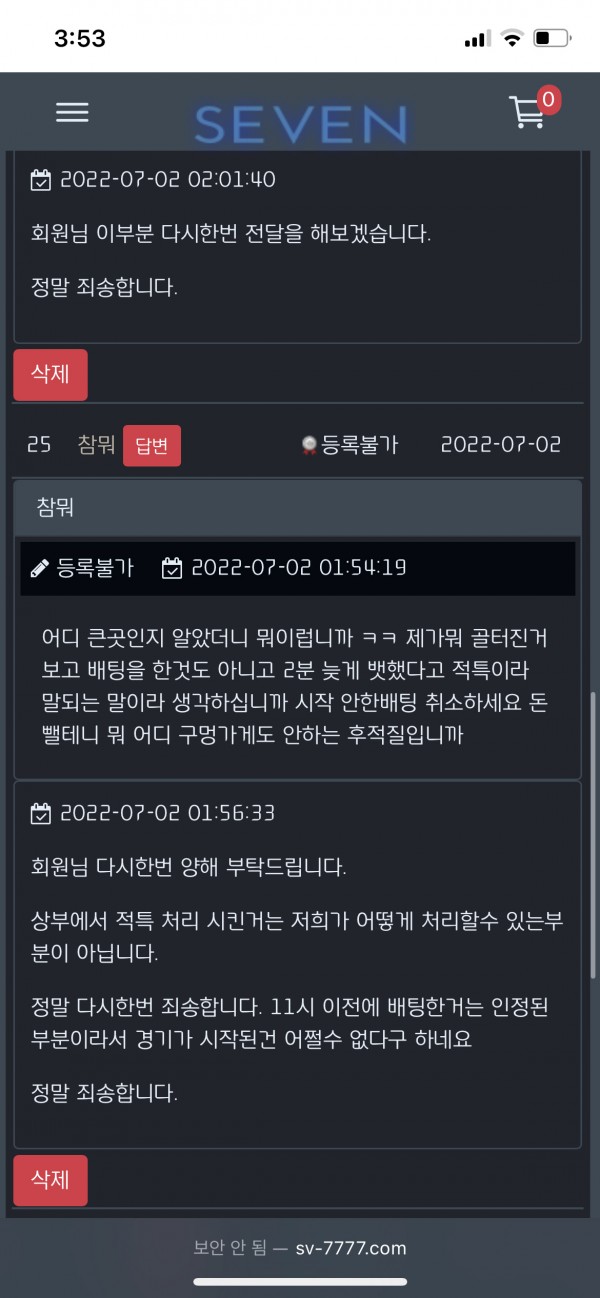
Task: Open post 25 titled 참뭐
Action: pyautogui.click(x=95, y=445)
